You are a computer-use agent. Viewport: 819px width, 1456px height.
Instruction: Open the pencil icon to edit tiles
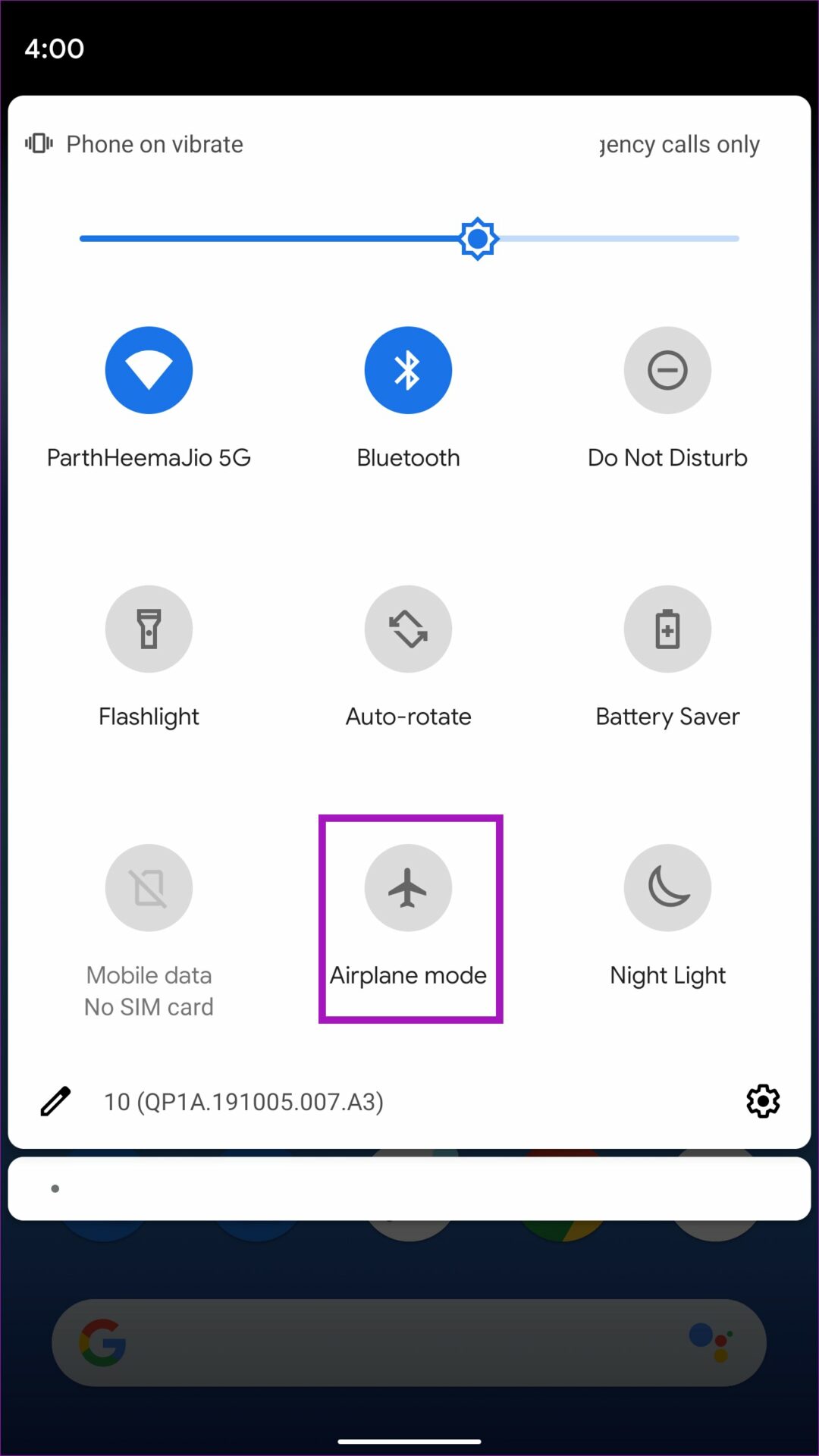click(x=55, y=1101)
